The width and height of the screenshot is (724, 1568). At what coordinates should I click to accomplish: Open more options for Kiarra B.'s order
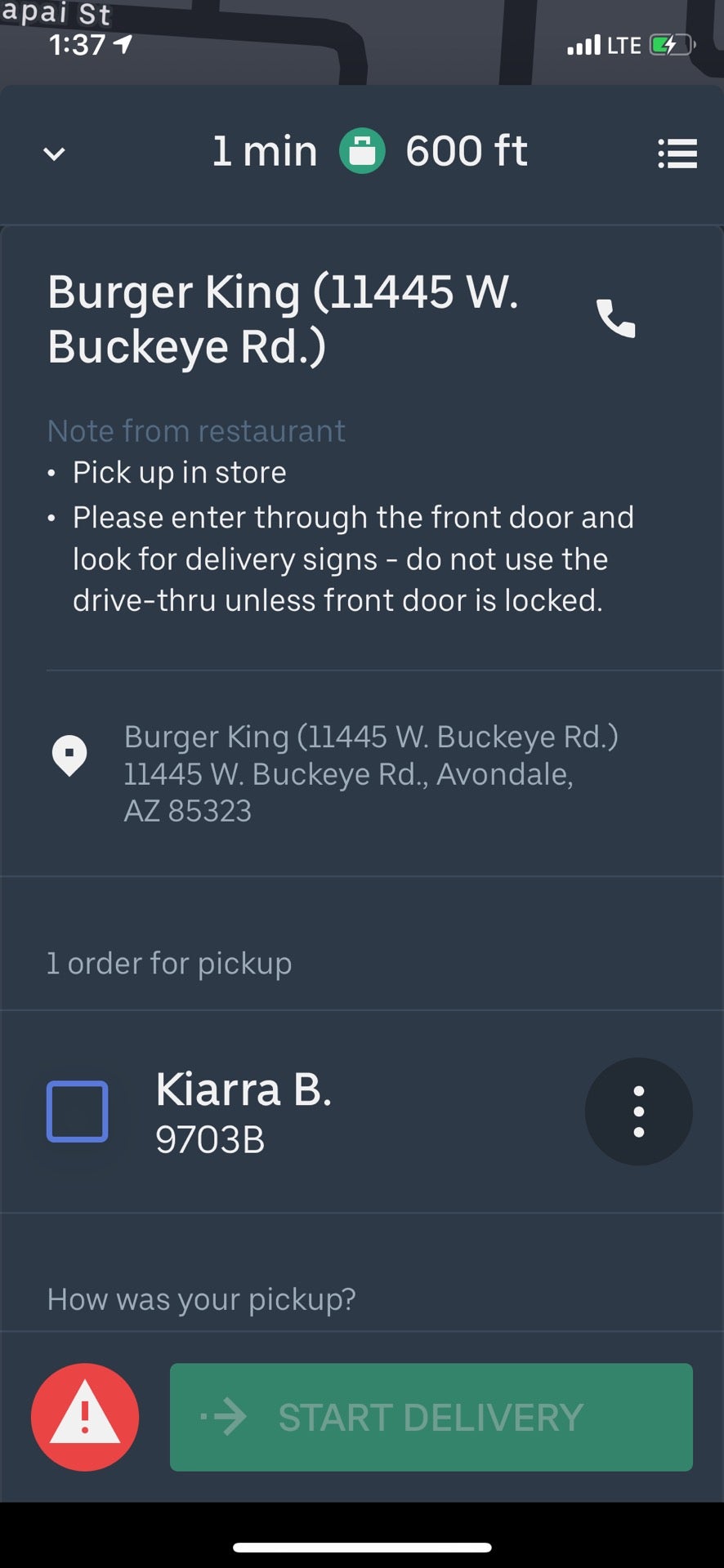(x=638, y=1111)
